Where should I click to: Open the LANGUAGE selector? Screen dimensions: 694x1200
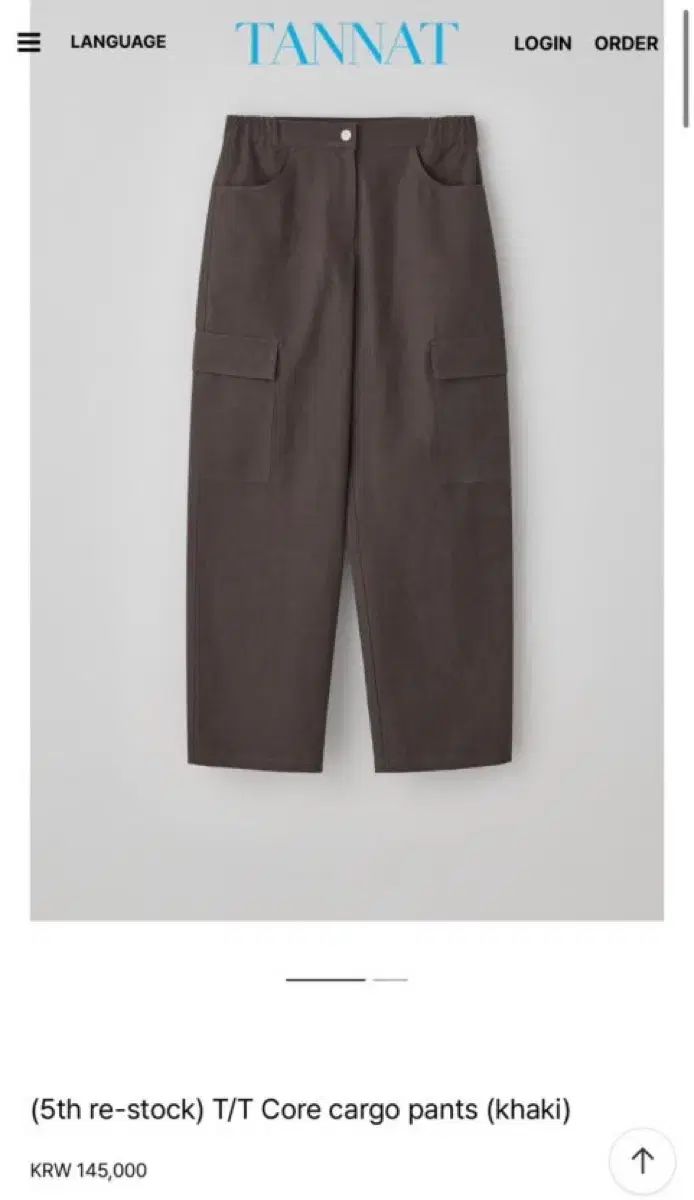point(118,42)
